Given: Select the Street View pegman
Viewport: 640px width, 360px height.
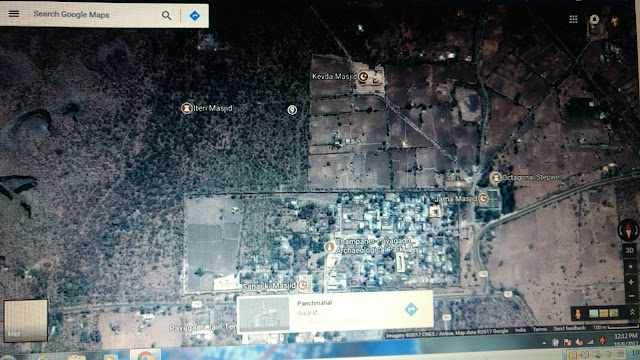Looking at the screenshot, I should coord(578,313).
